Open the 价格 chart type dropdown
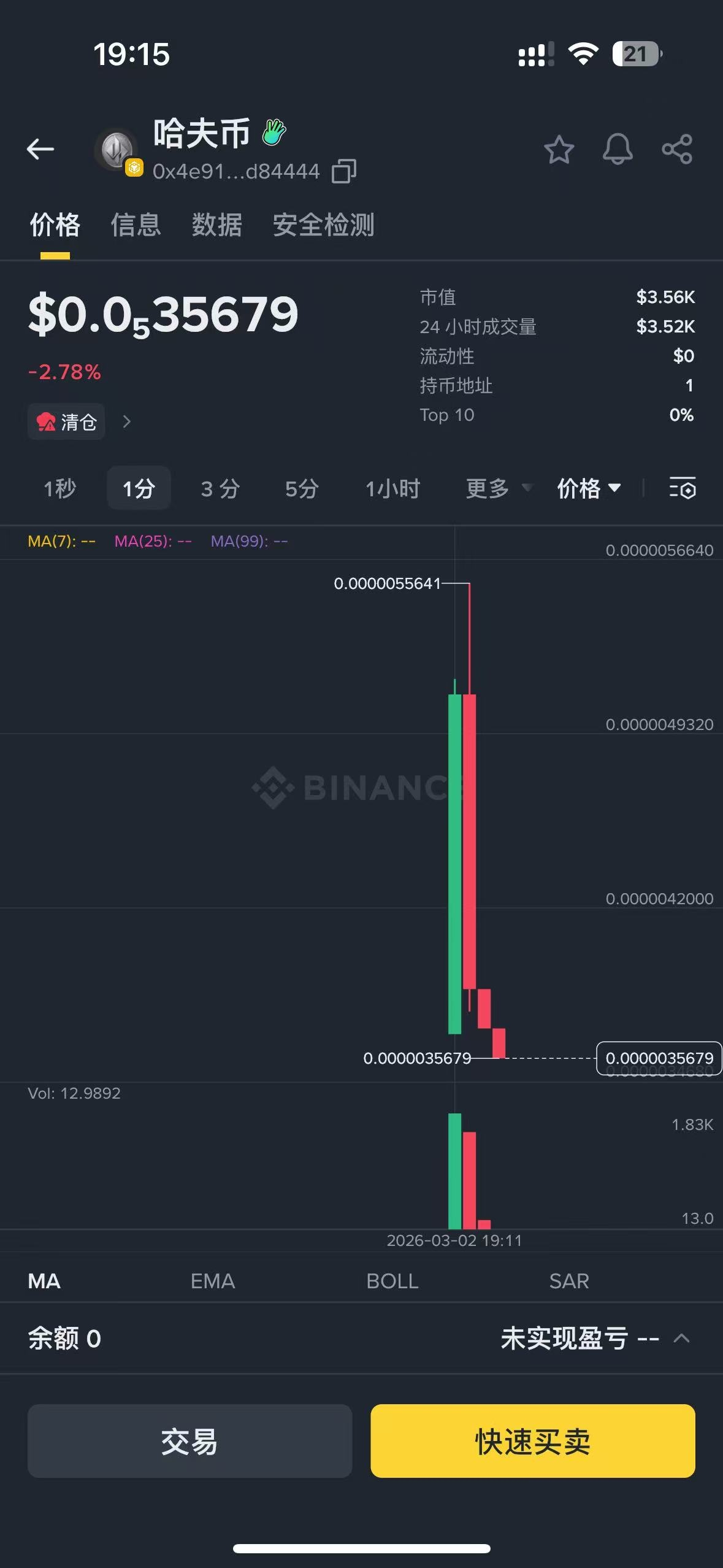Image resolution: width=723 pixels, height=1568 pixels. coord(588,488)
